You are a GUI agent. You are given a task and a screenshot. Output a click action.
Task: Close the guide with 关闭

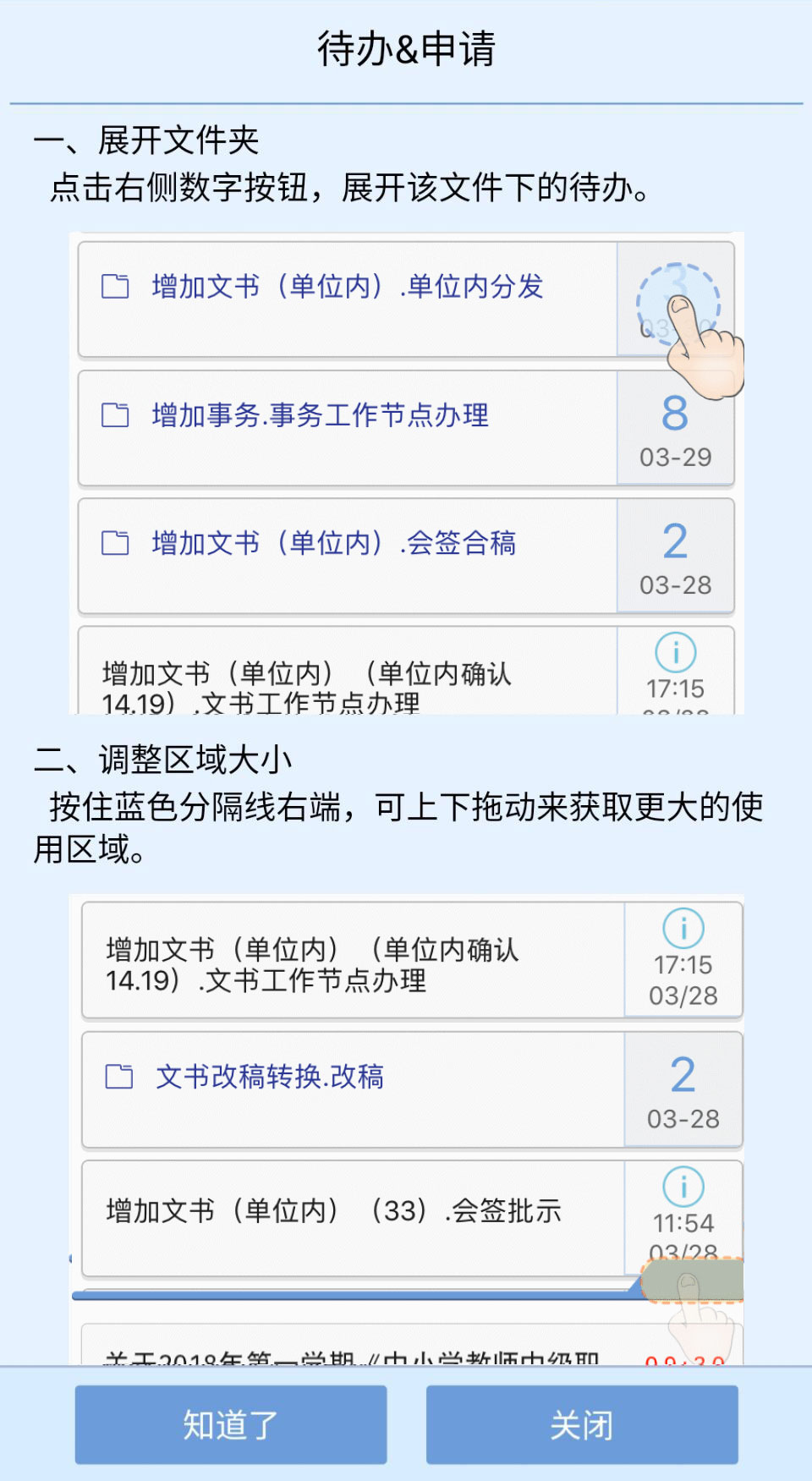click(x=582, y=1424)
